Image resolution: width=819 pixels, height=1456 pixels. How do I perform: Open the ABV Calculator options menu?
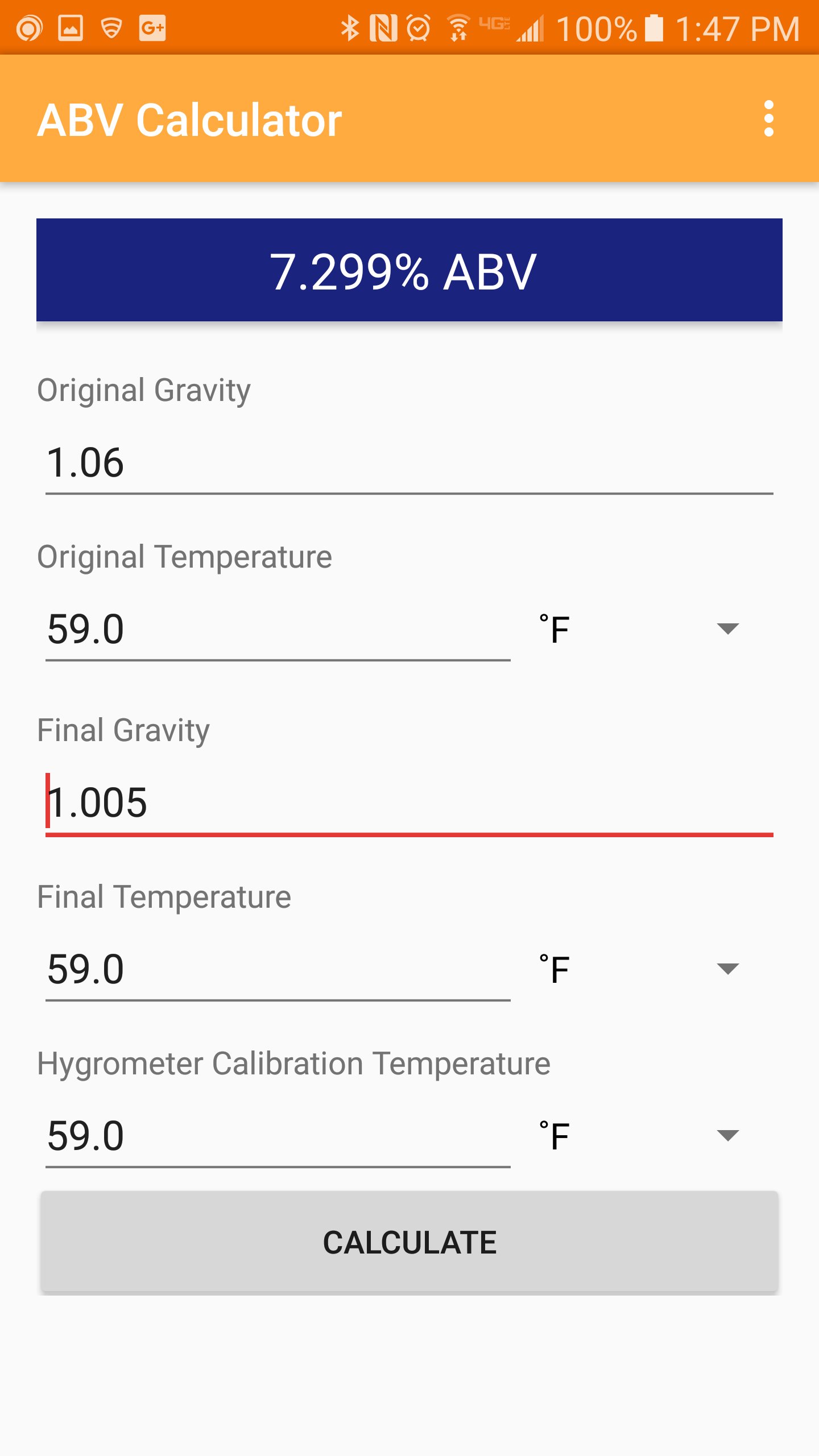(x=769, y=119)
